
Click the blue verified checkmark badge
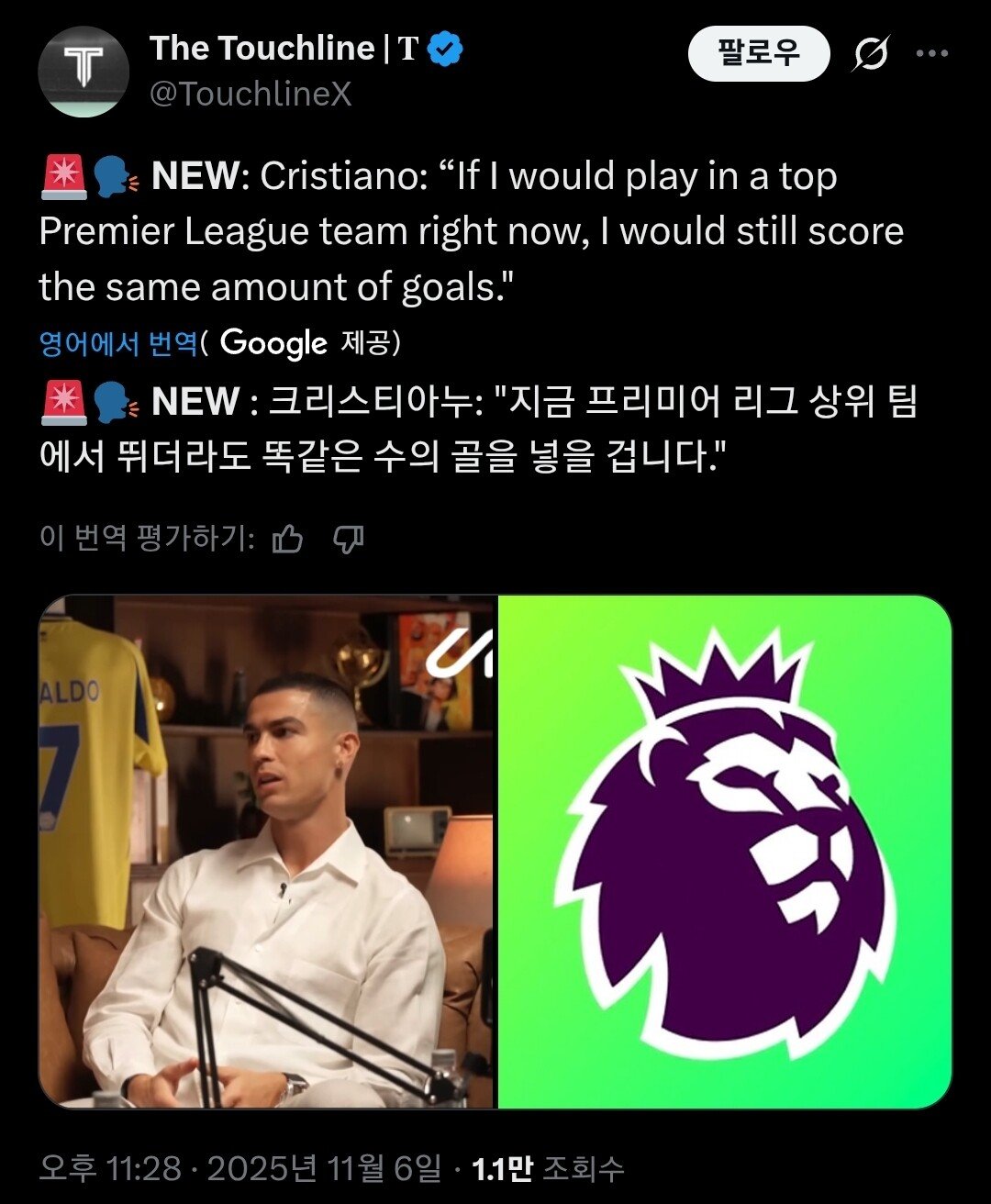442,48
